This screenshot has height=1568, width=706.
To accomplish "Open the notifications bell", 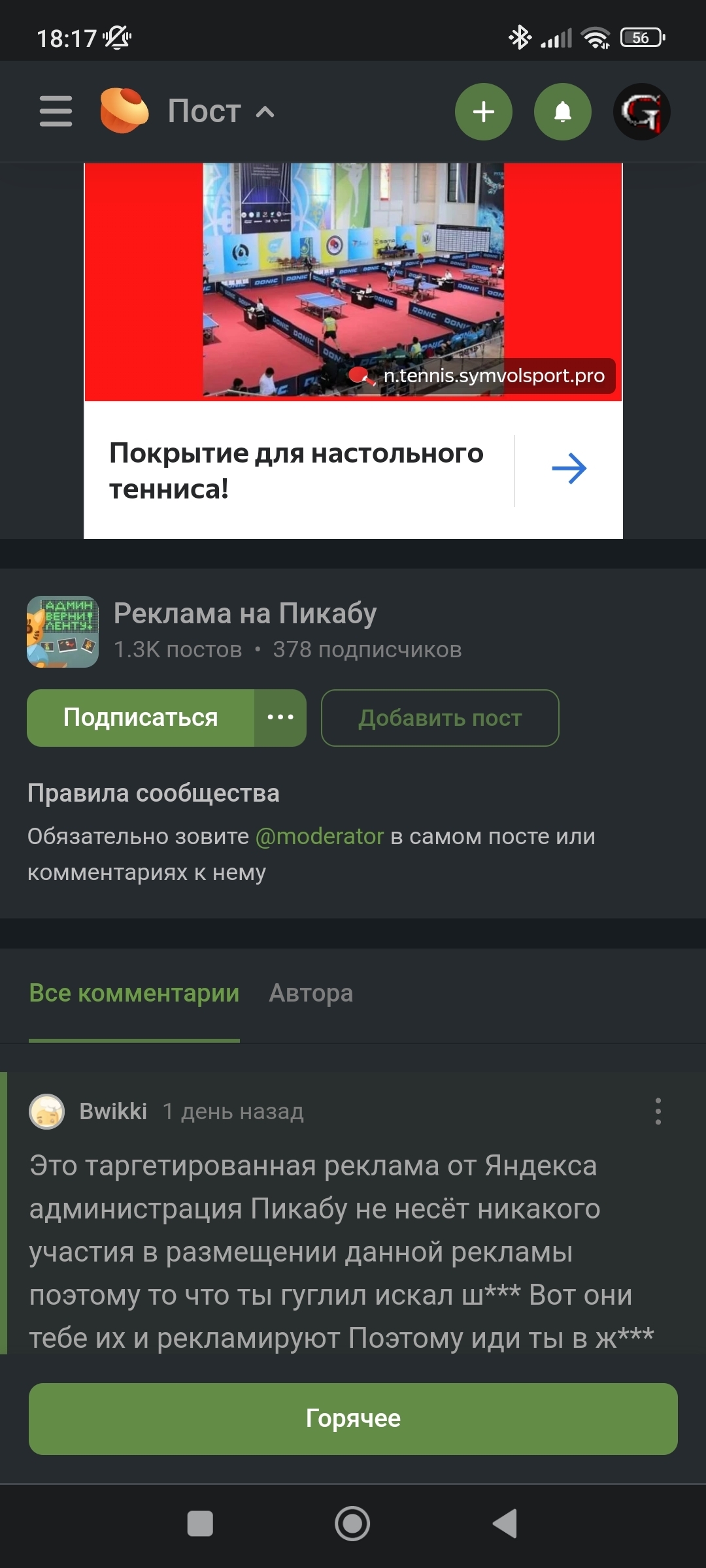I will tap(562, 112).
